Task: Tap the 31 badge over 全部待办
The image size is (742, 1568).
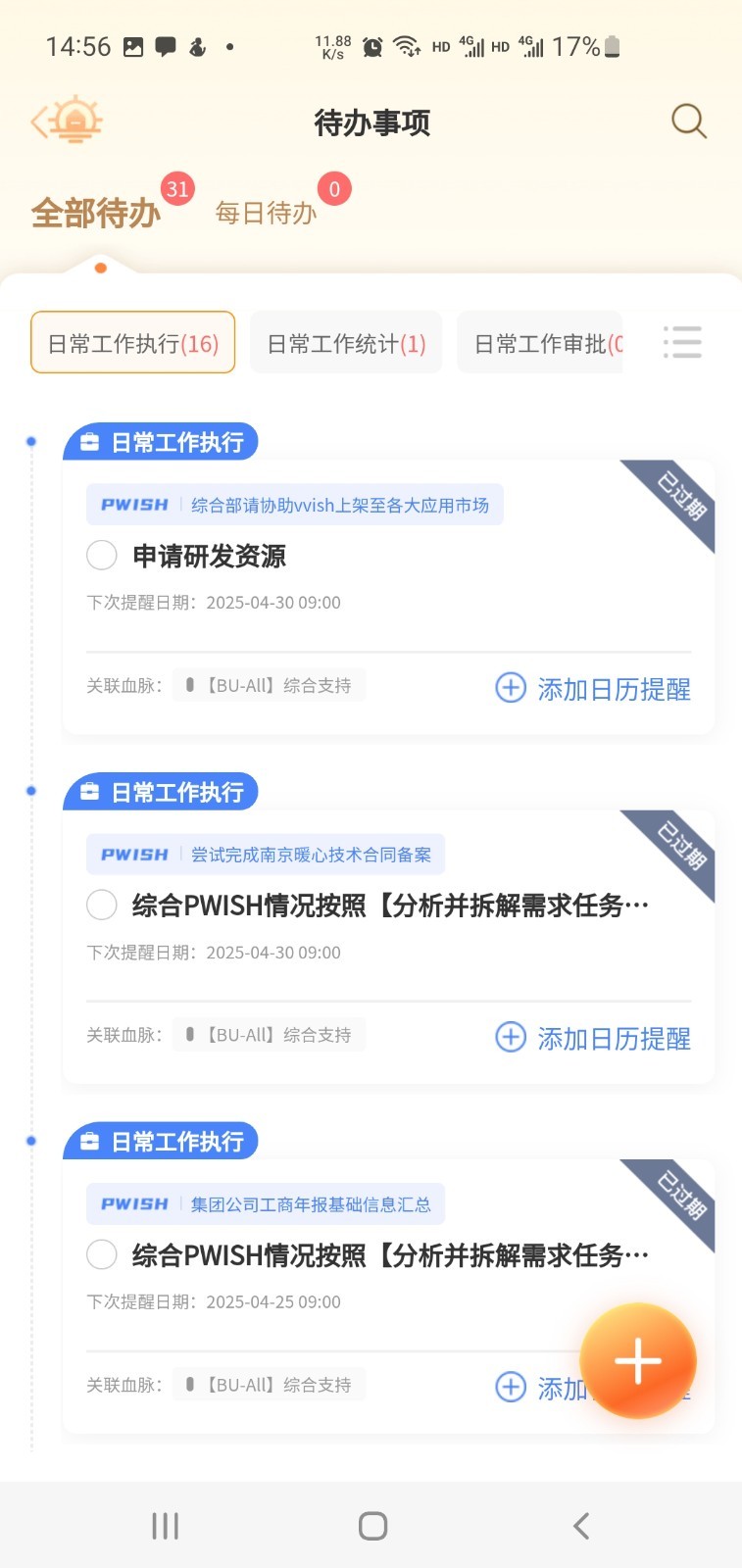Action: 177,189
